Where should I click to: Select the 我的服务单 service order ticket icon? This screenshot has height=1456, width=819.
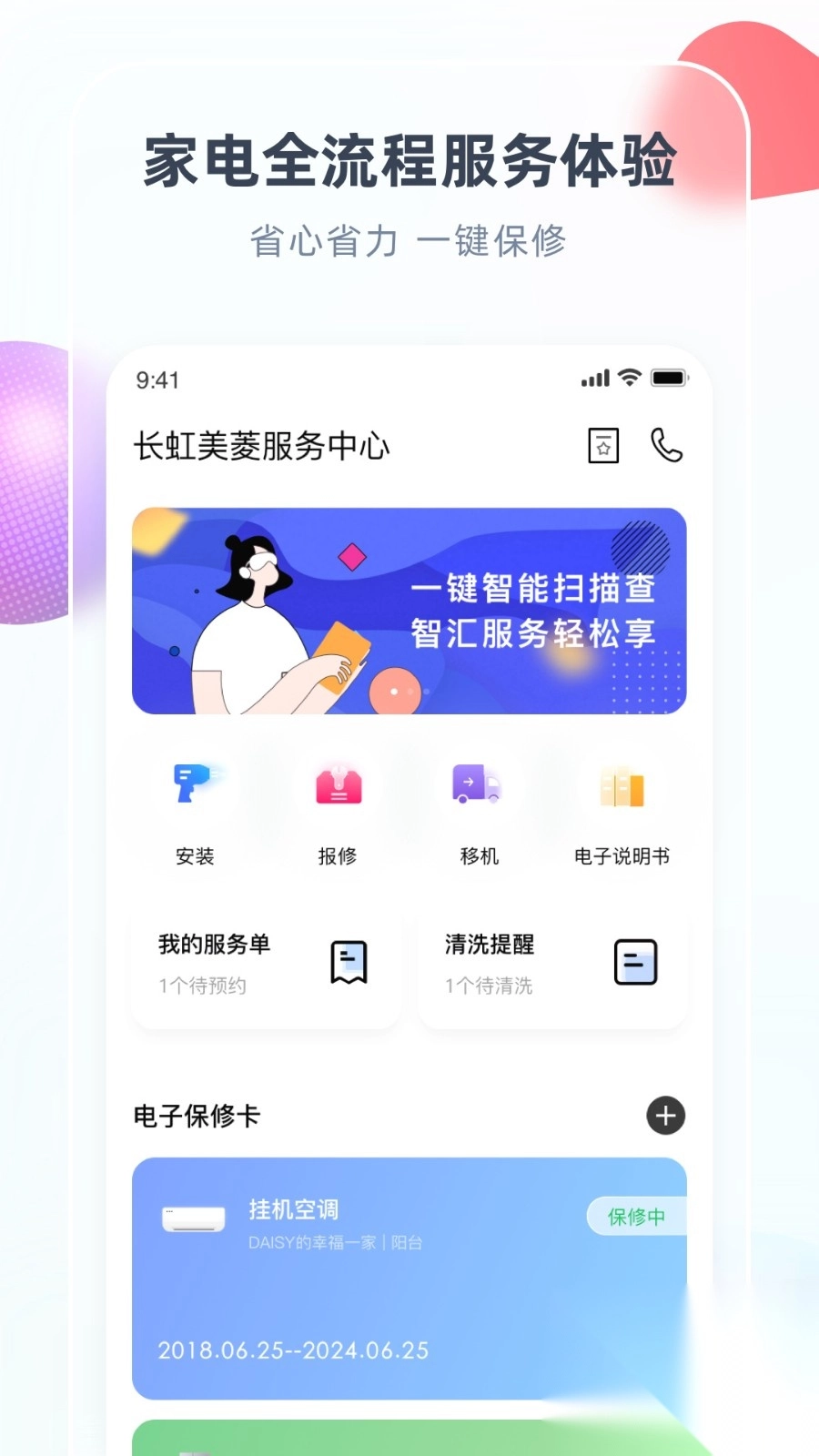tap(350, 961)
